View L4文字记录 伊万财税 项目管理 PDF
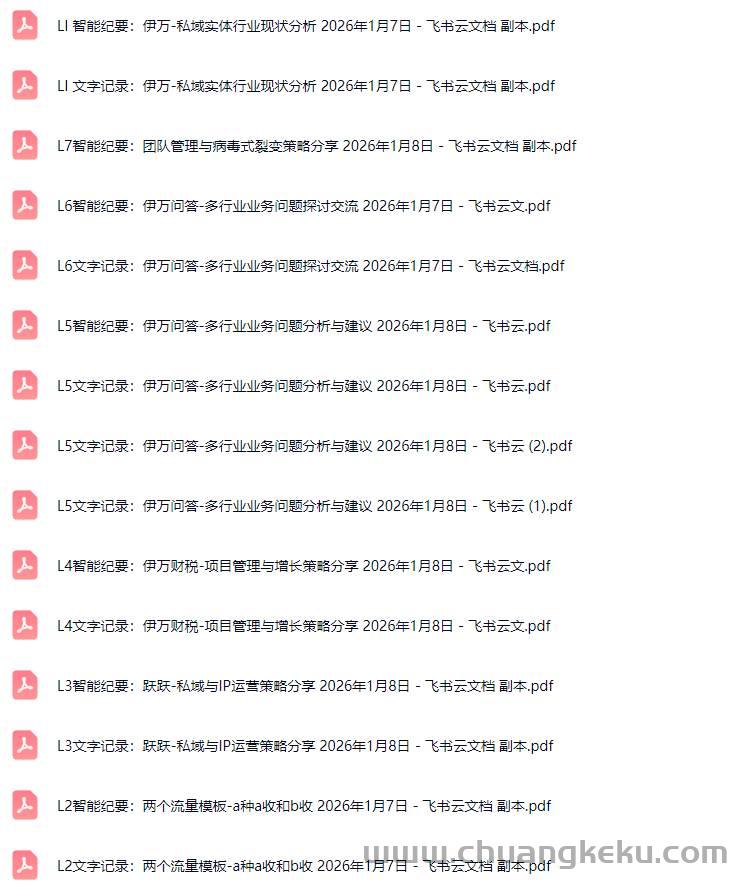This screenshot has height=883, width=745. (303, 626)
